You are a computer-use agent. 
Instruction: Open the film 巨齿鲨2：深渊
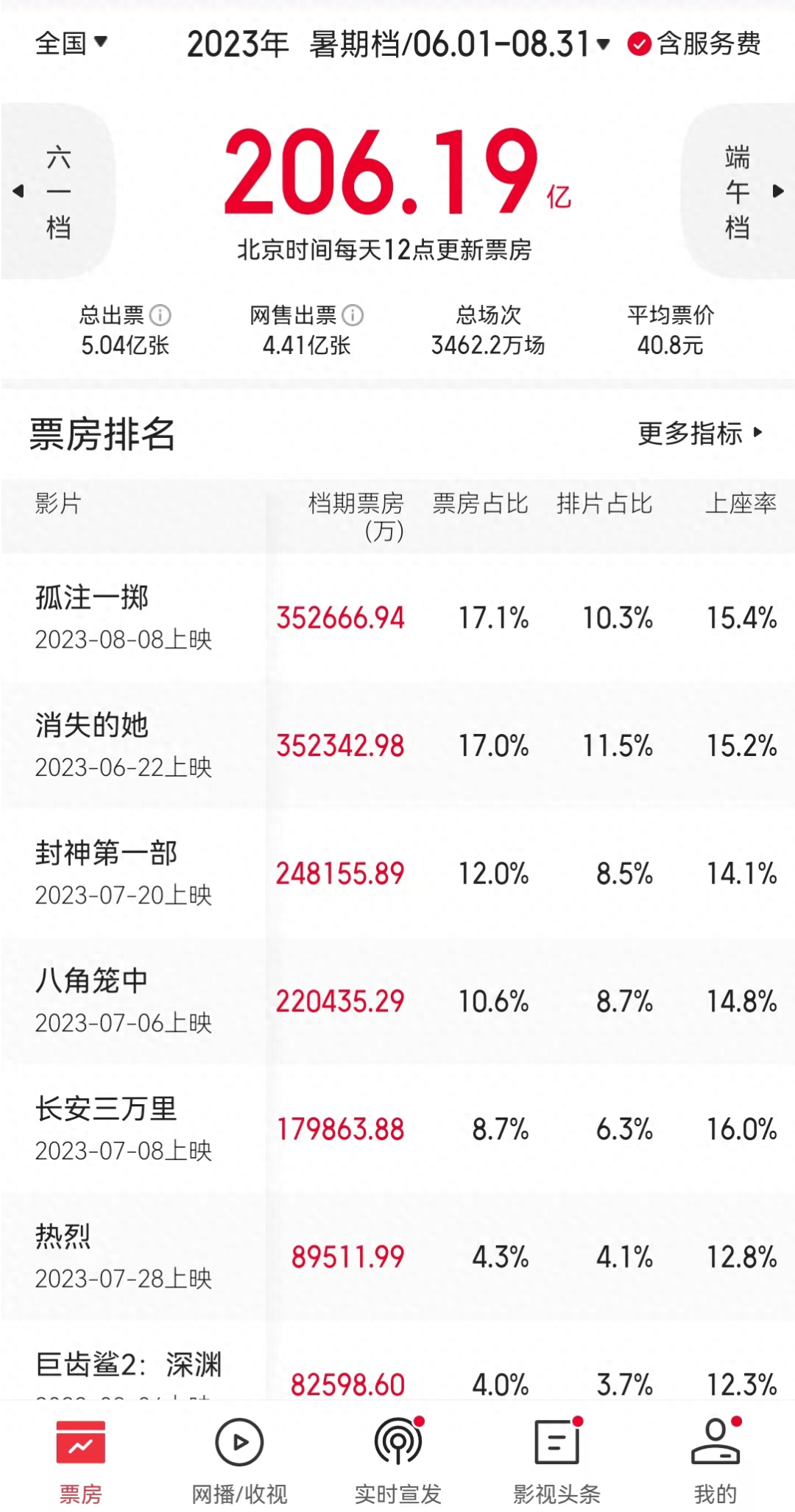tap(129, 1365)
